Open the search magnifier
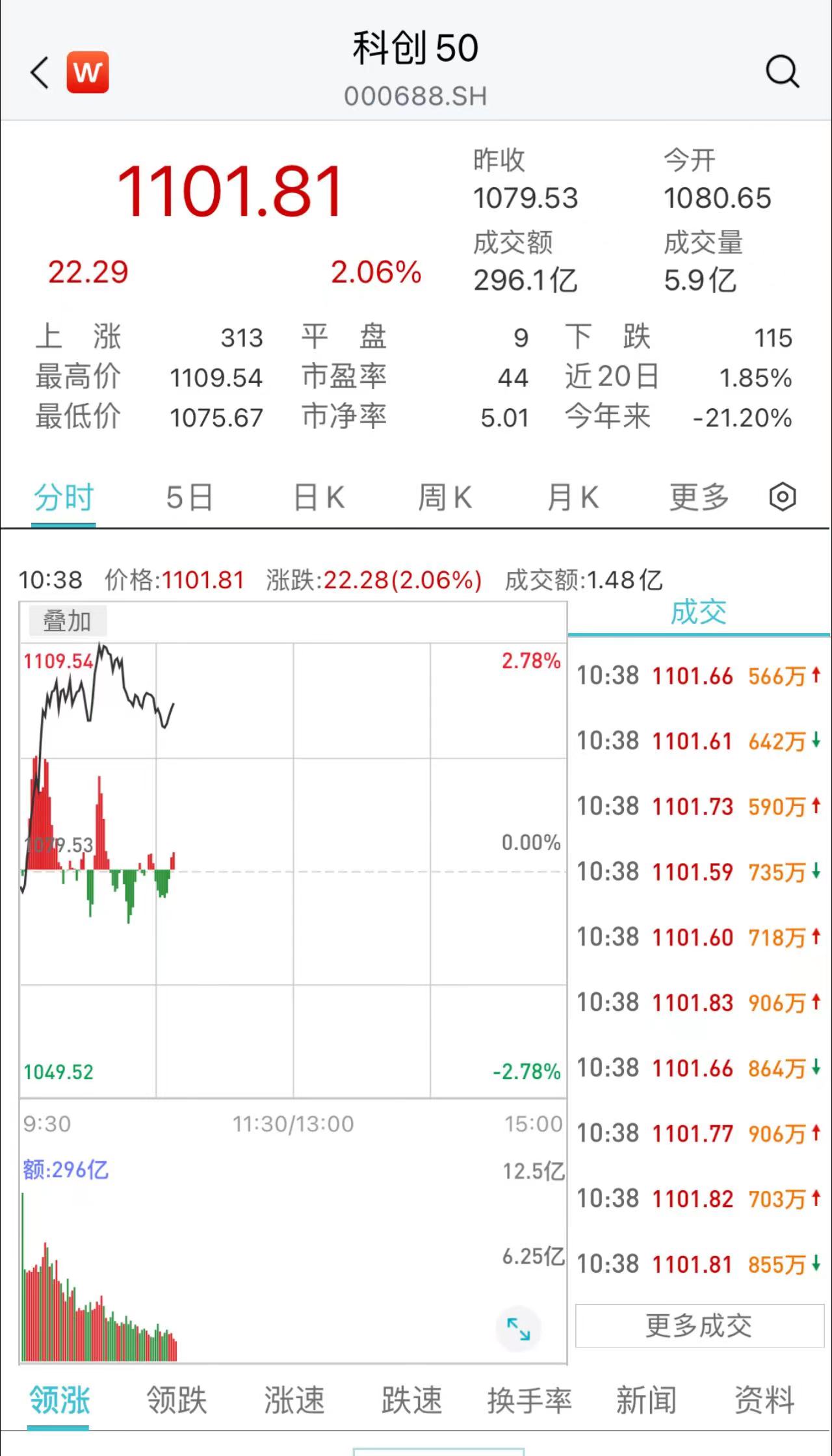Viewport: 832px width, 1456px height. click(x=782, y=71)
